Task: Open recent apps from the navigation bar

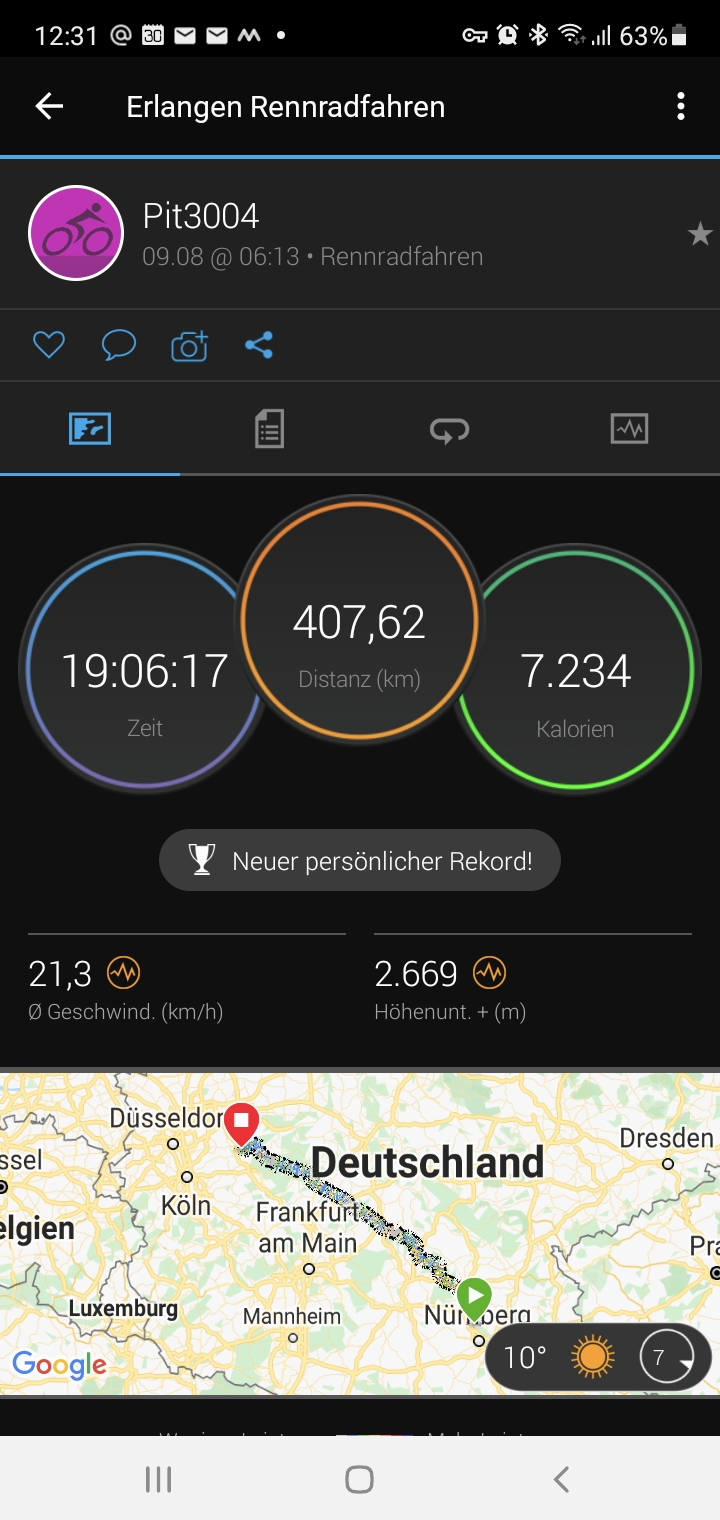Action: pos(159,1479)
